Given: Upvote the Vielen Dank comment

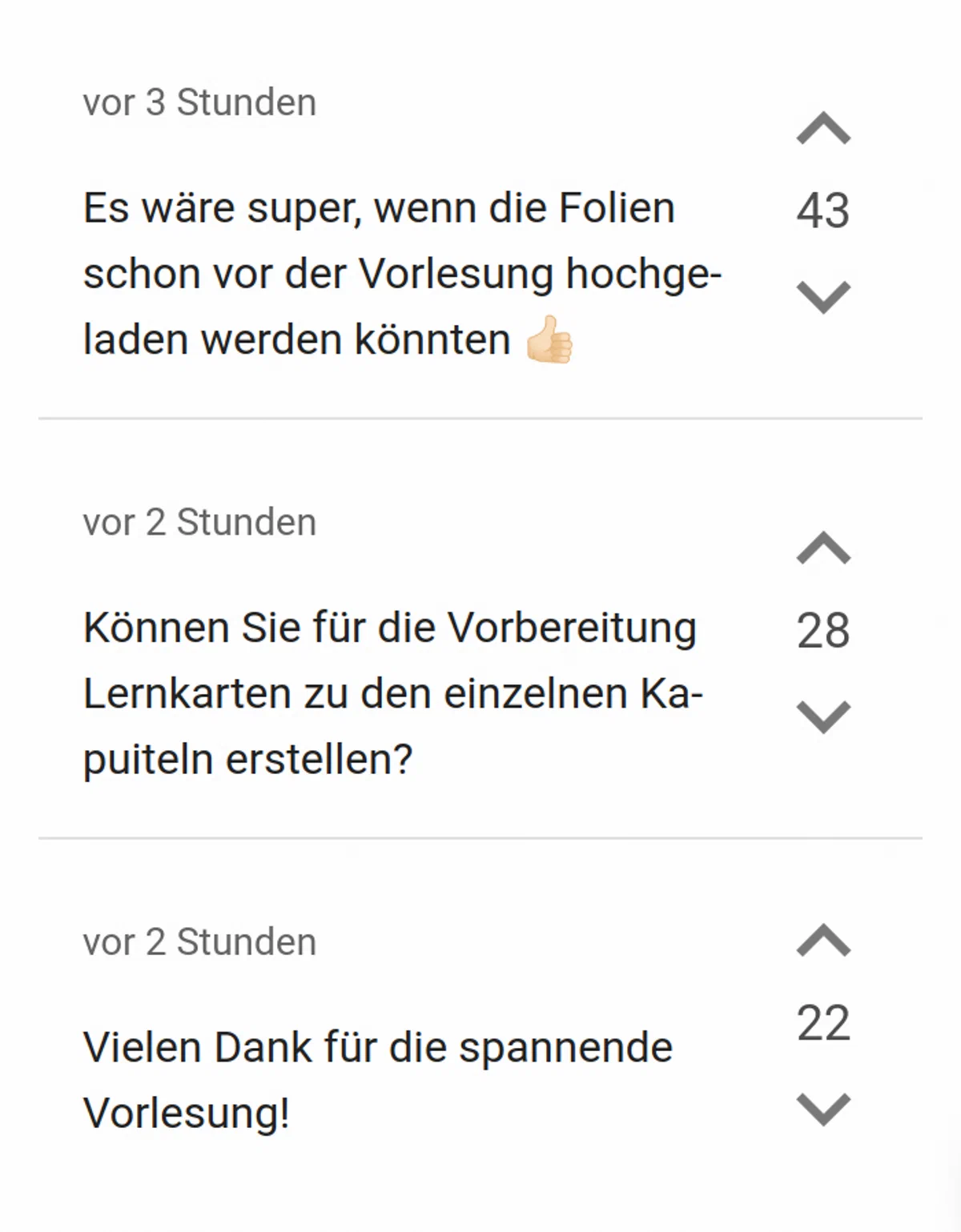Looking at the screenshot, I should click(x=823, y=941).
